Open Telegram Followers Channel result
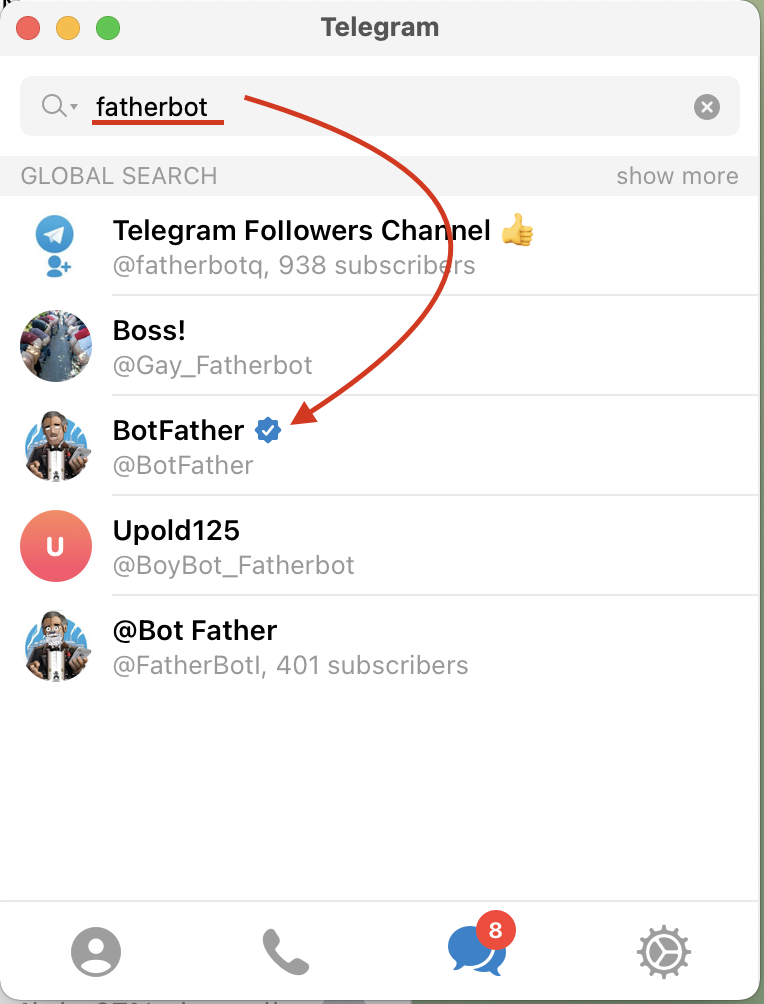764x1004 pixels. point(380,246)
